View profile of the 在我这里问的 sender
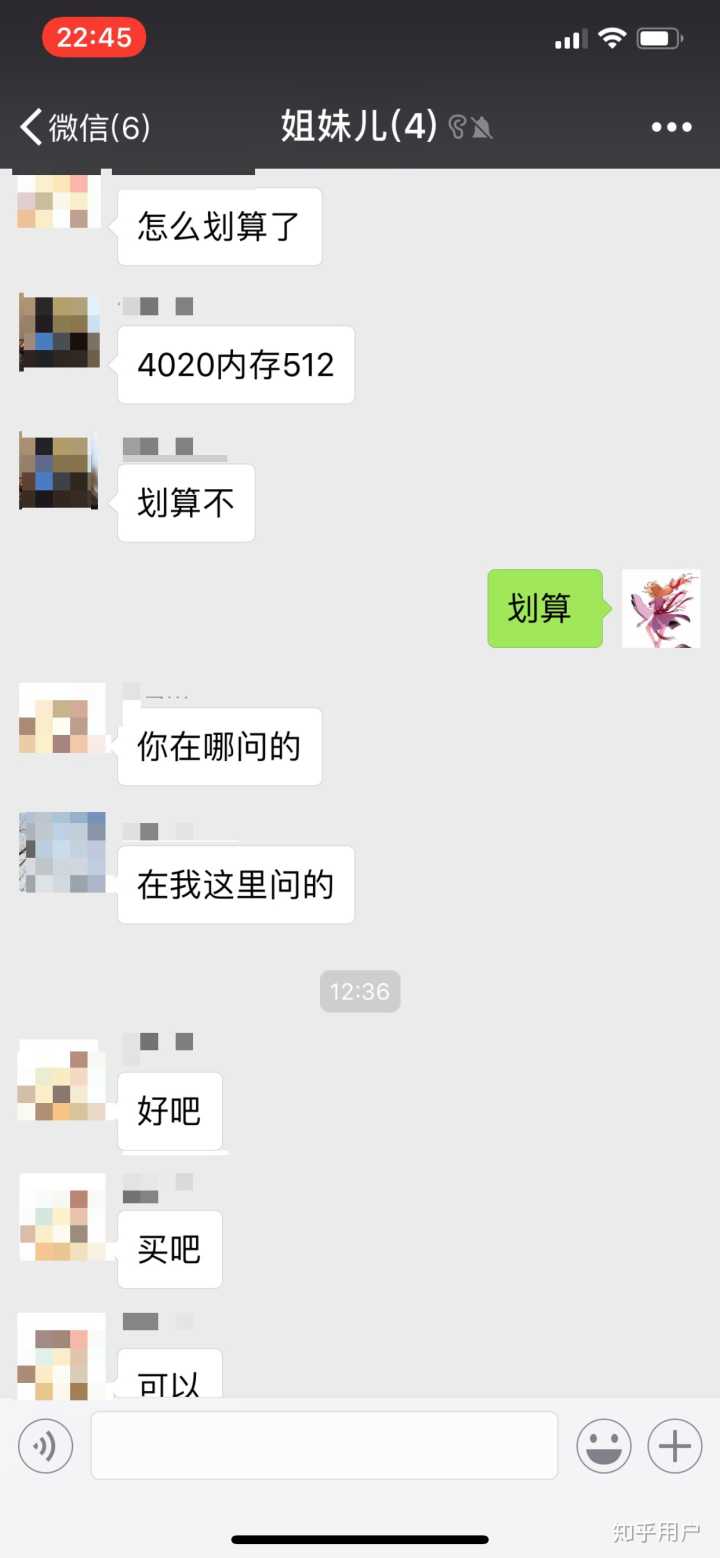 tap(62, 852)
